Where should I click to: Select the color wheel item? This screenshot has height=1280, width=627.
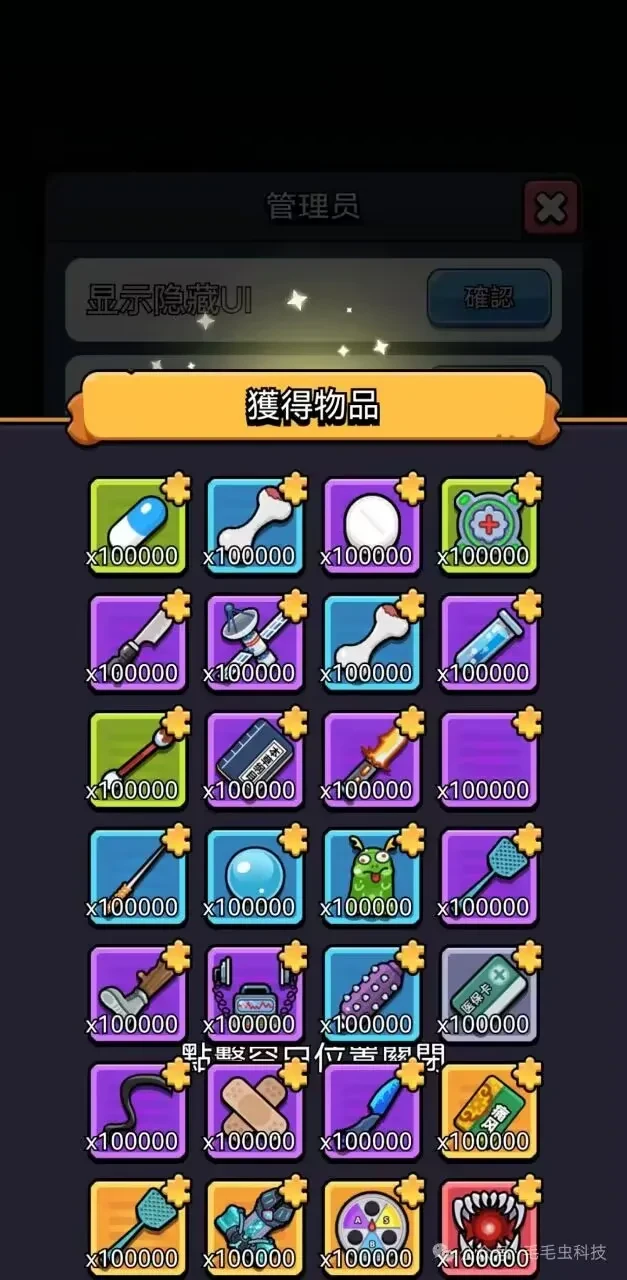click(x=372, y=1227)
